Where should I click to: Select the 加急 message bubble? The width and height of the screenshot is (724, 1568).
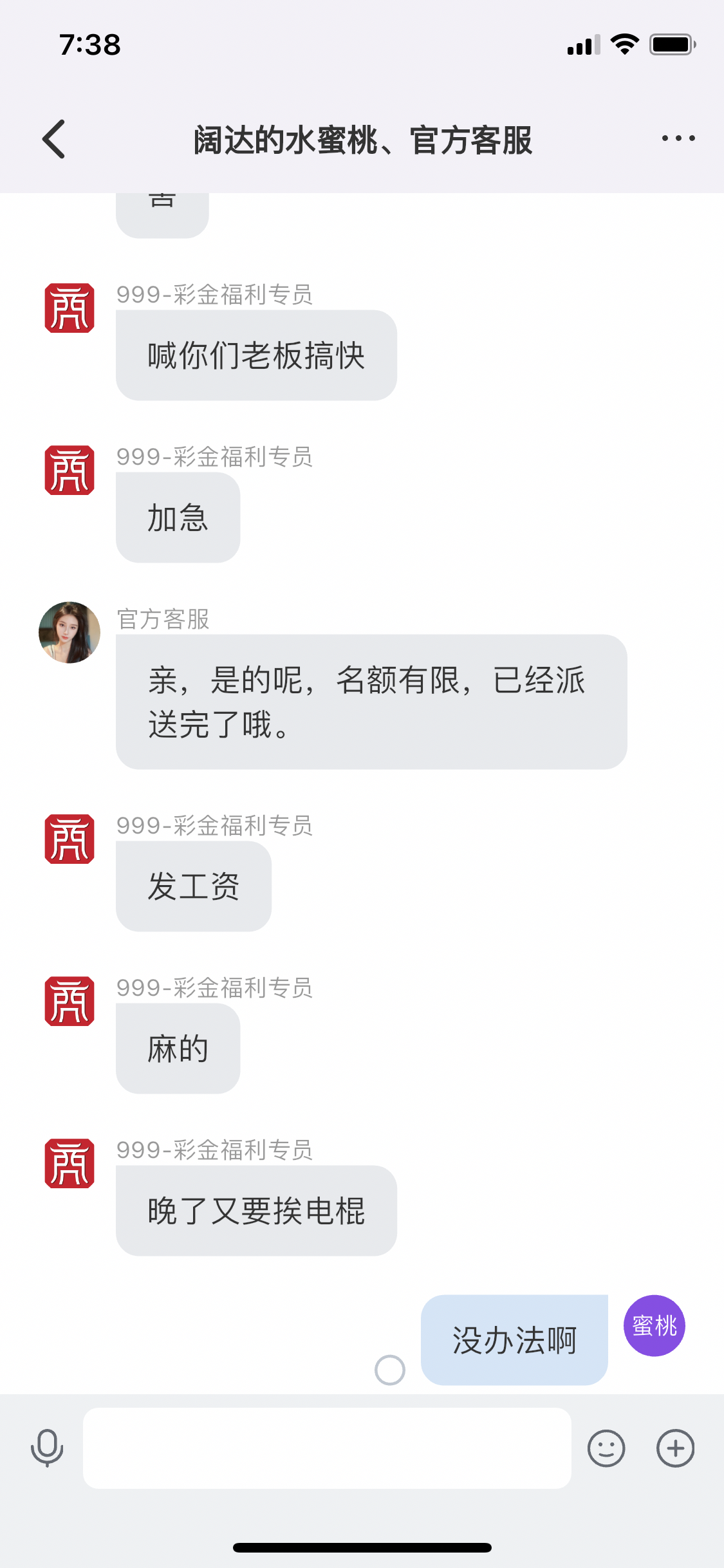click(x=177, y=518)
